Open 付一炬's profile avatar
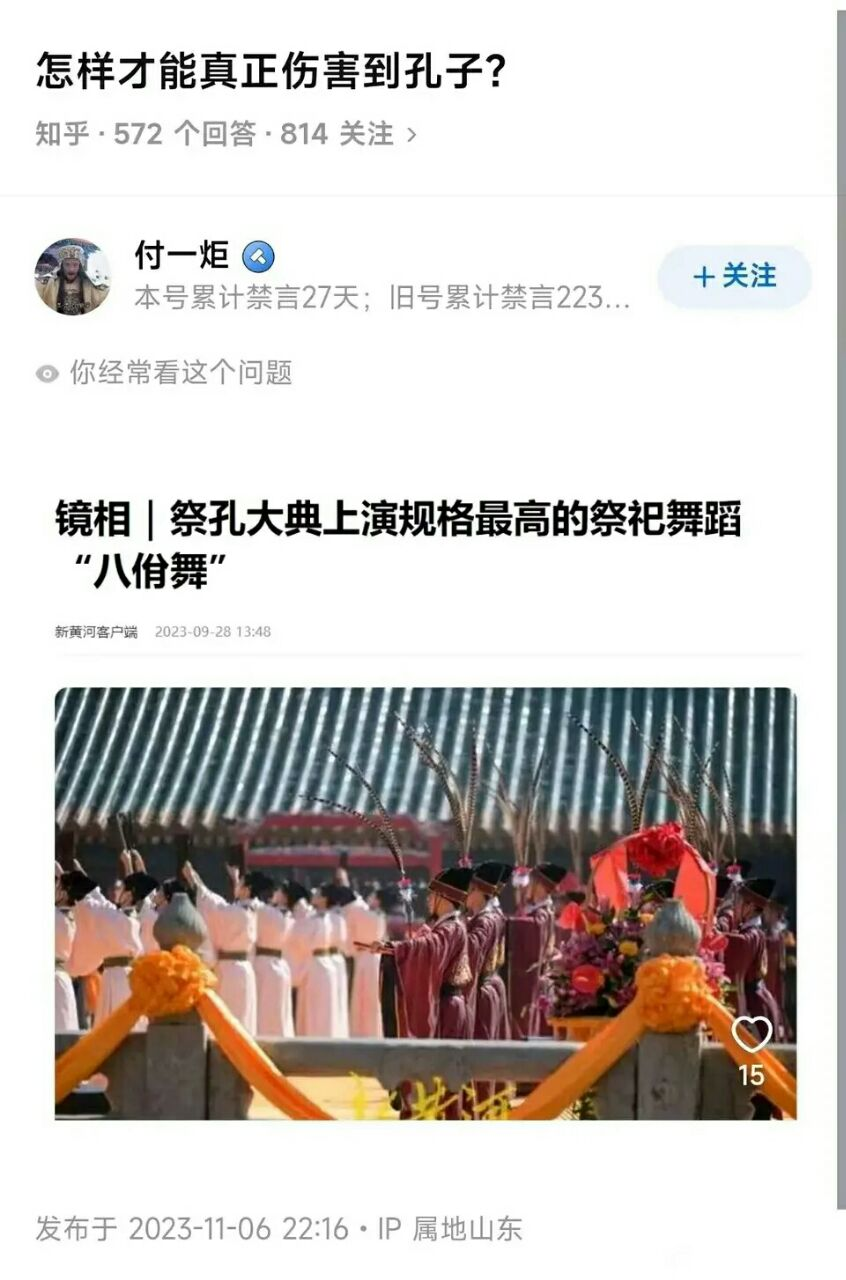The height and width of the screenshot is (1280, 846). 72,277
